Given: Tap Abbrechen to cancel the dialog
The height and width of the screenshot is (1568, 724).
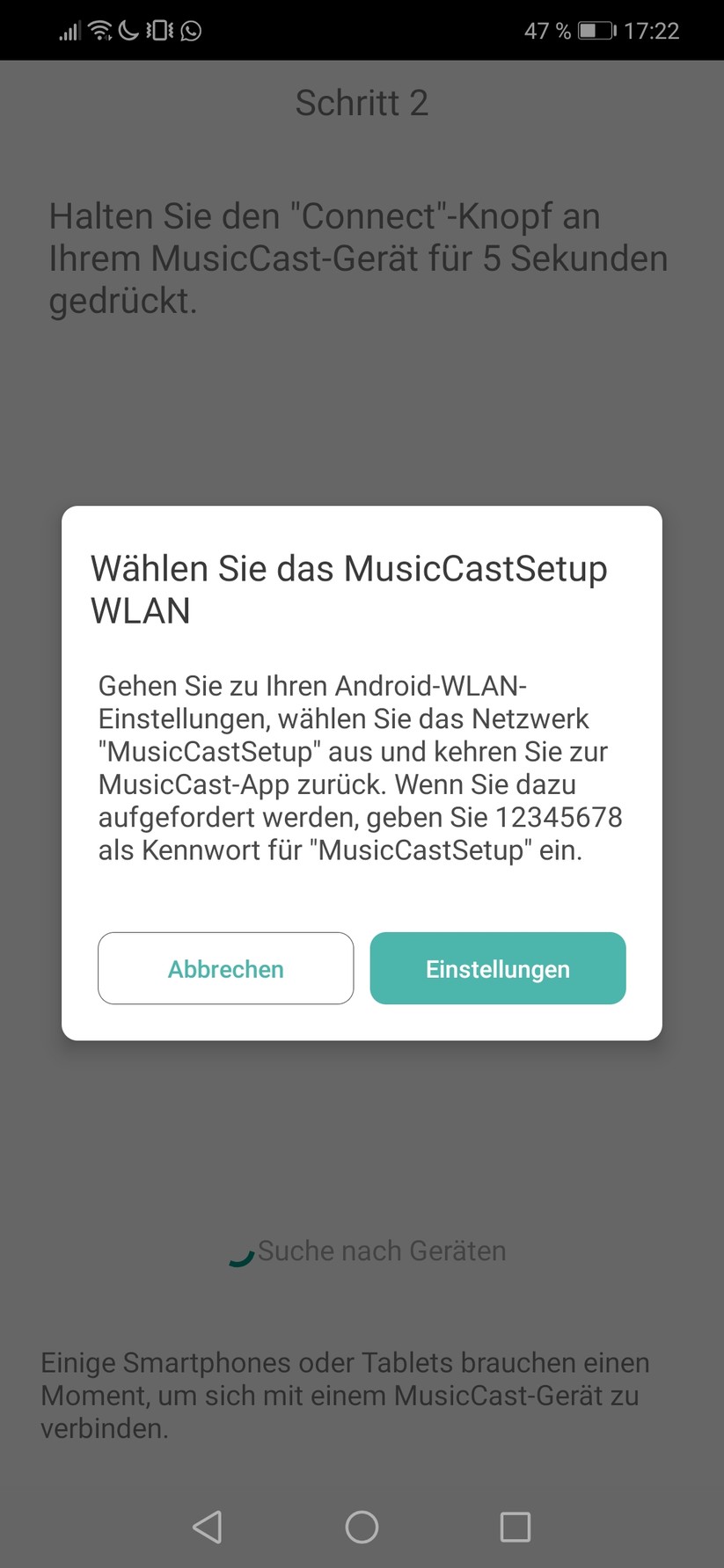Looking at the screenshot, I should tap(225, 968).
